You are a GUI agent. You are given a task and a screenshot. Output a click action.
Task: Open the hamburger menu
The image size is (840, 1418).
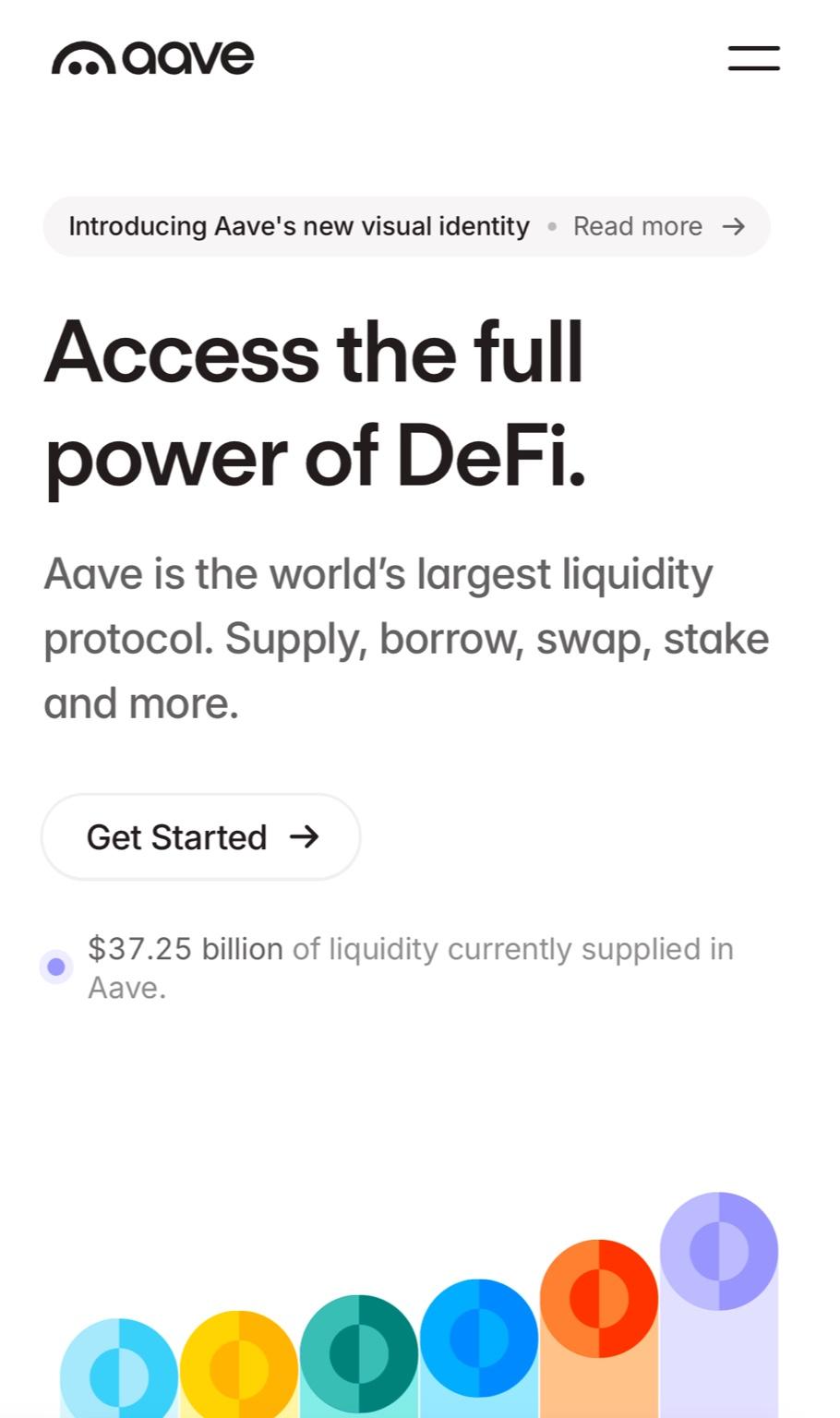(753, 58)
